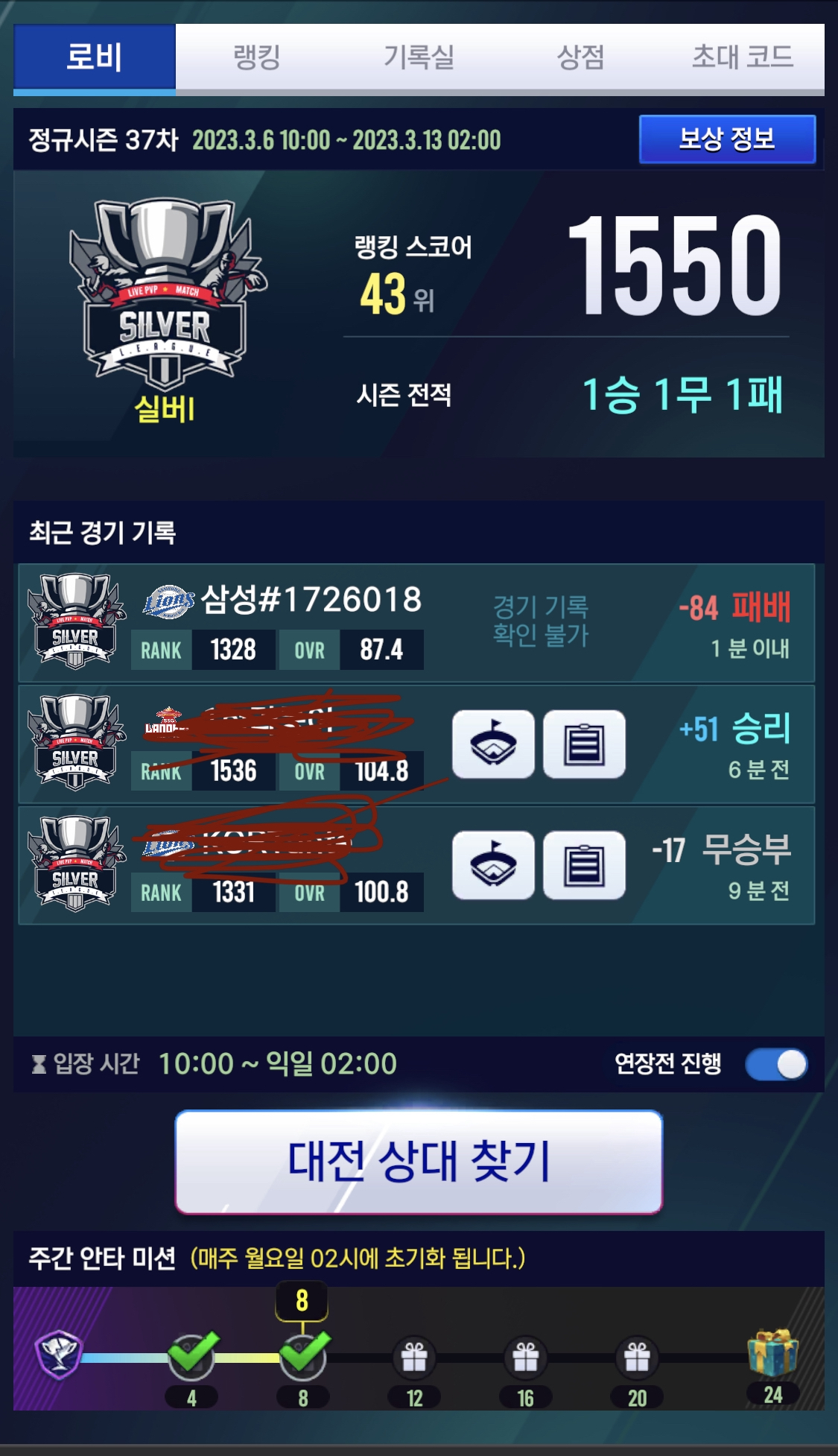Select the 로비 tab

95,57
